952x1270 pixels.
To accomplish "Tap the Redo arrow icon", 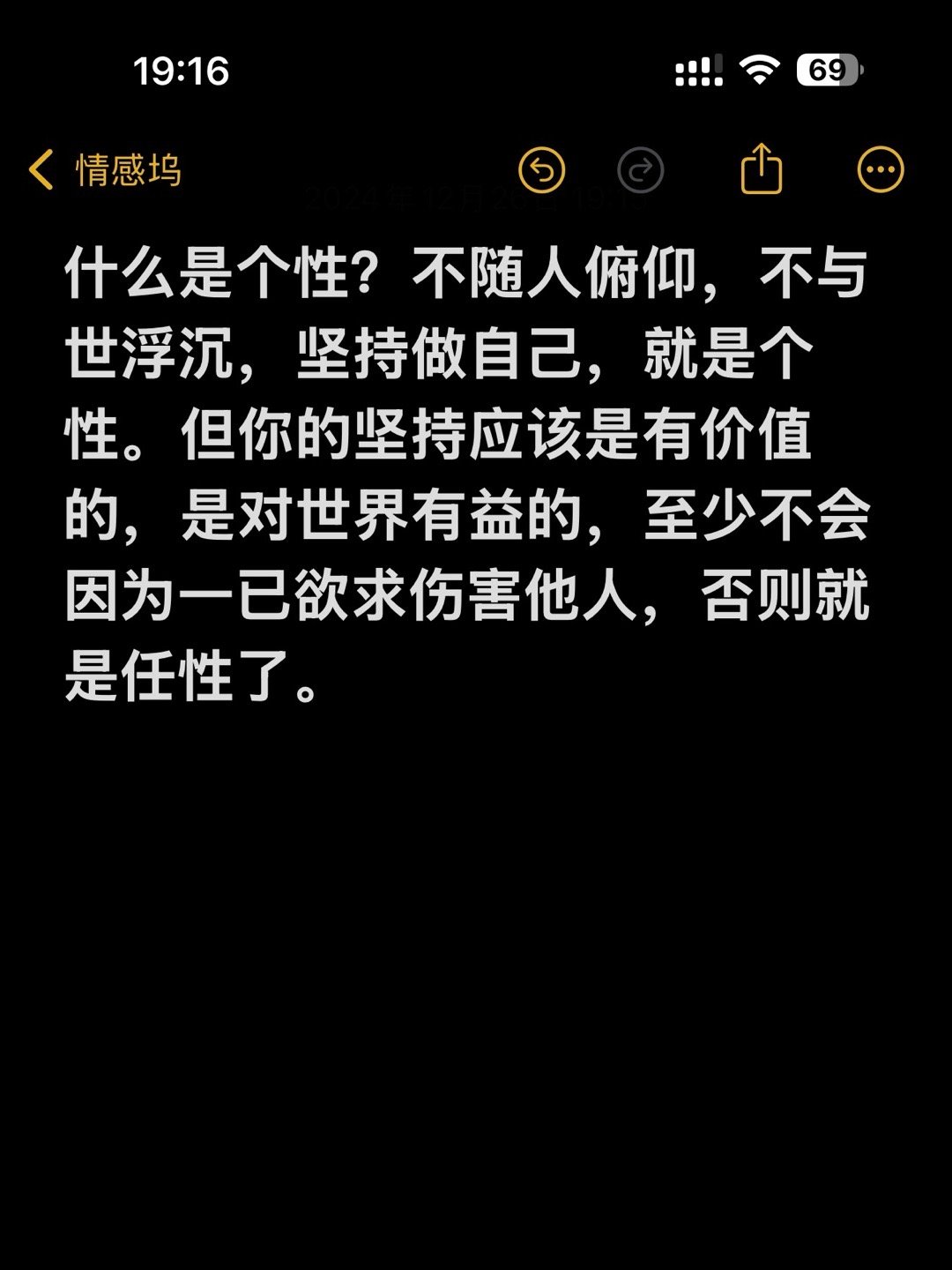I will click(640, 170).
